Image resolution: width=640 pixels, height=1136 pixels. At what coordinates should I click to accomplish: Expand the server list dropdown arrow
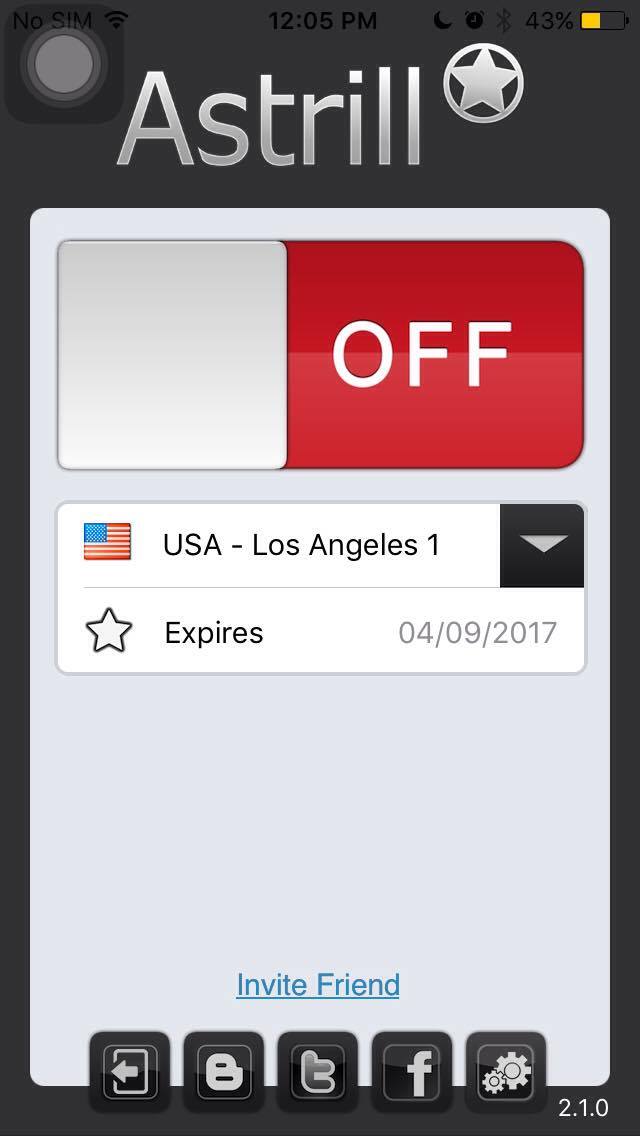(542, 545)
